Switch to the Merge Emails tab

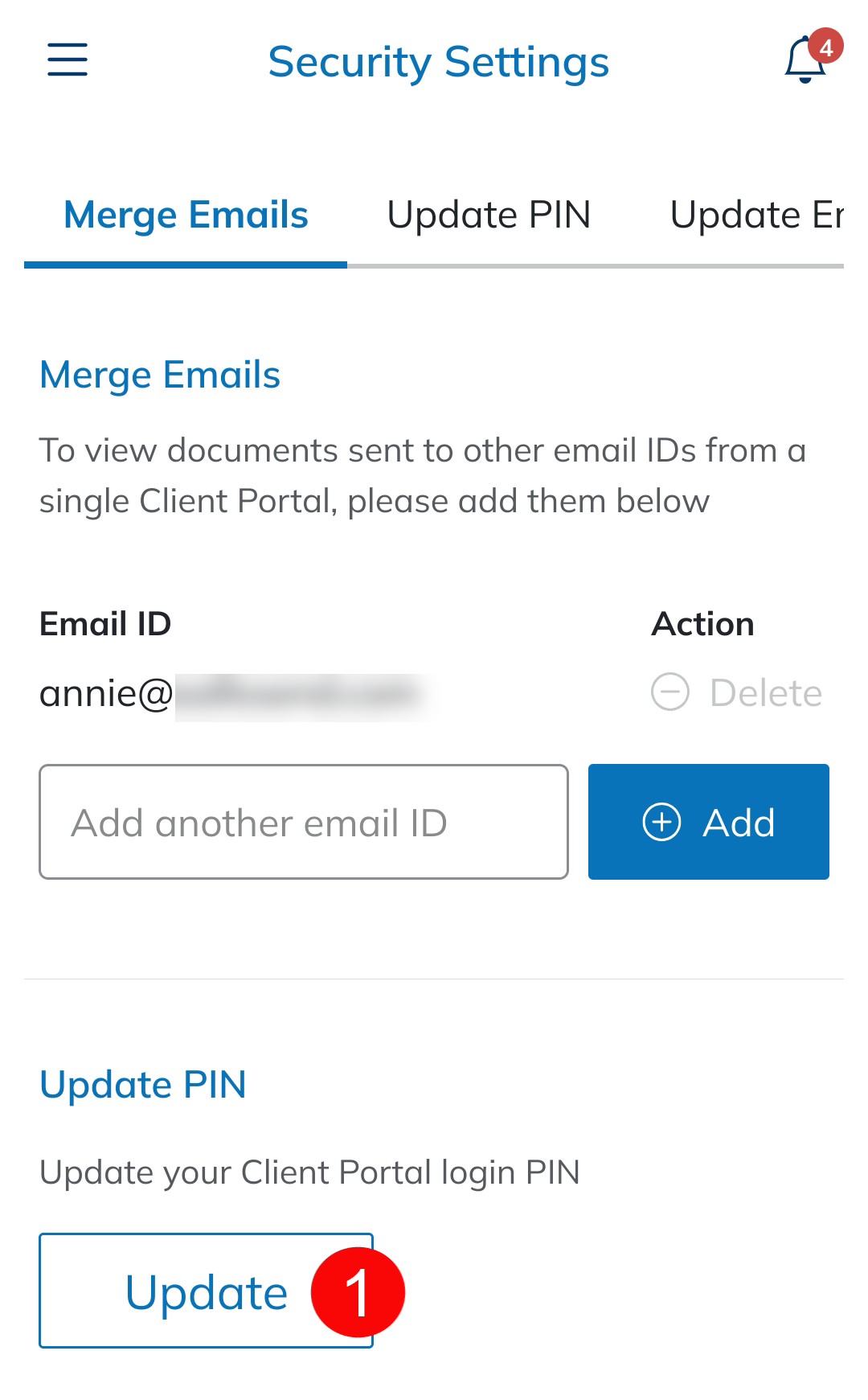pos(186,216)
